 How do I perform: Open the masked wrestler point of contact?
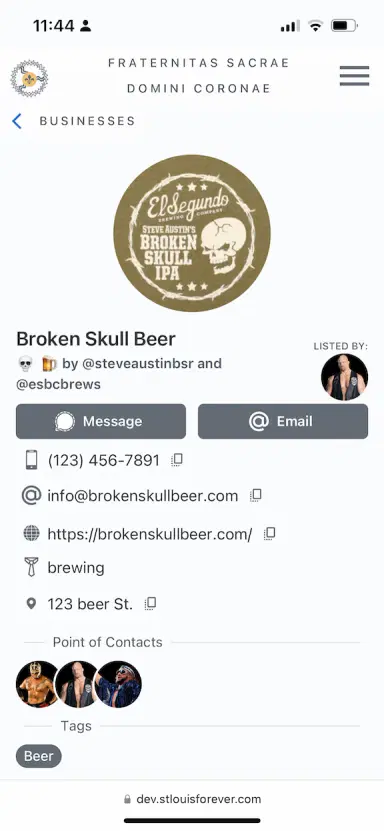point(37,684)
